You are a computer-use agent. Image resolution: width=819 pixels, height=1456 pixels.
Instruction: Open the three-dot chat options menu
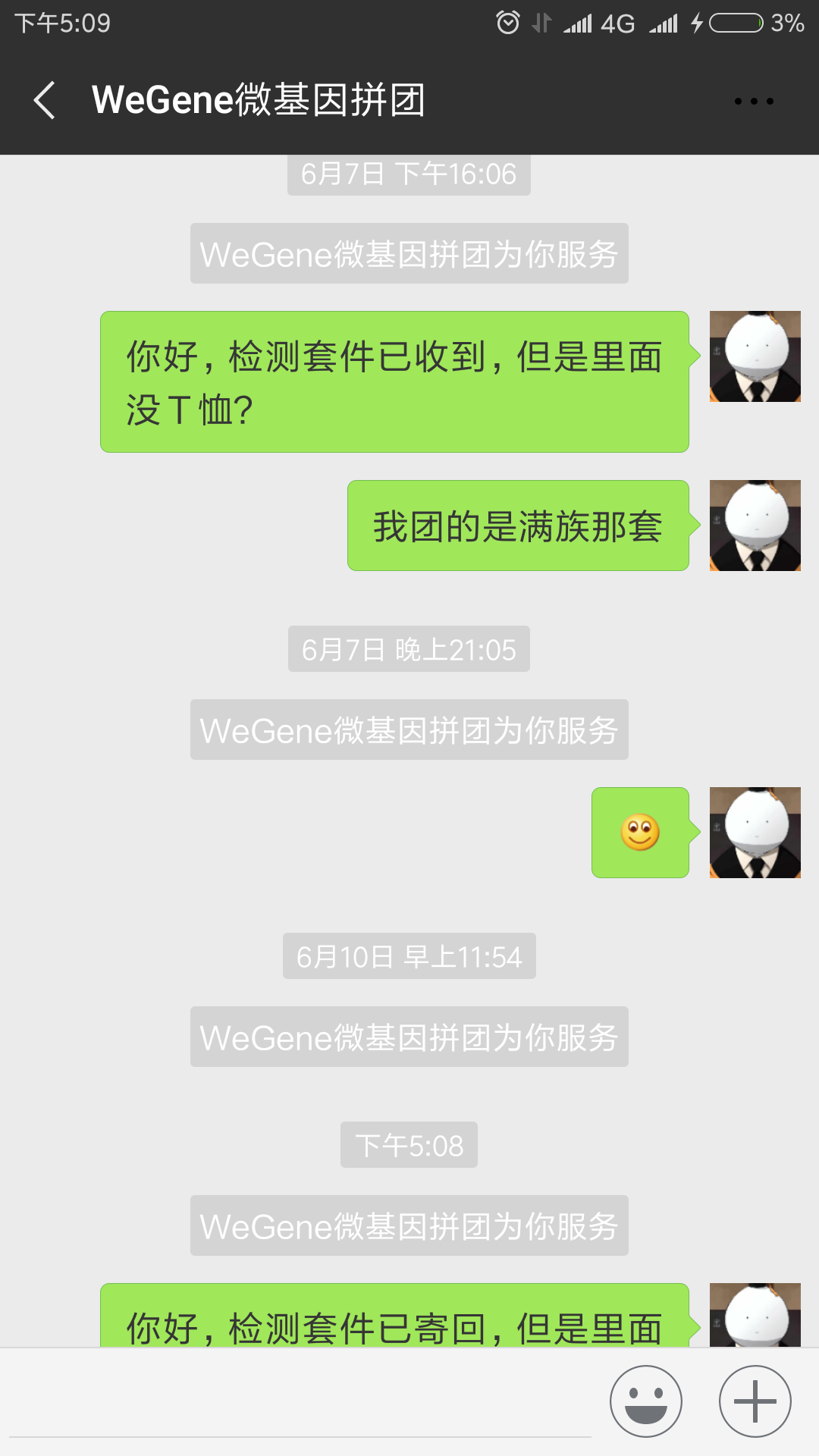coord(754,101)
